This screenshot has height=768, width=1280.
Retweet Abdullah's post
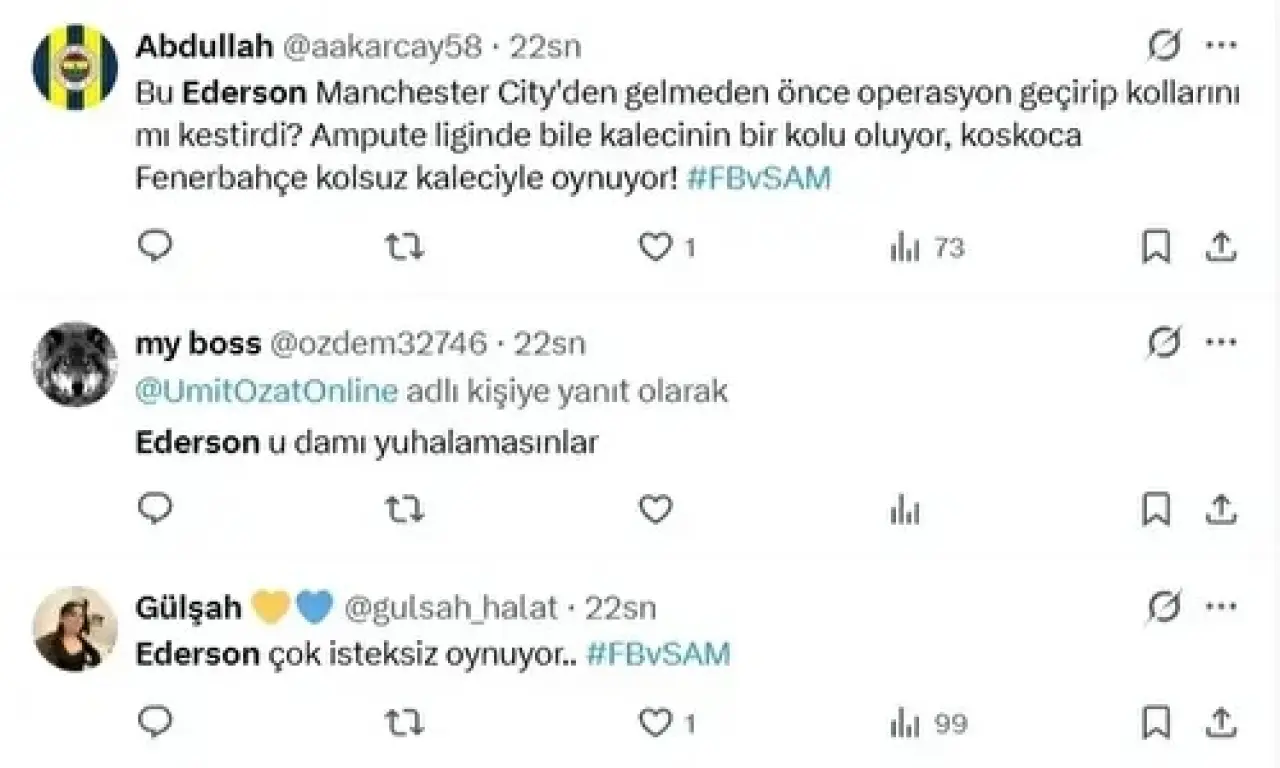[x=404, y=248]
